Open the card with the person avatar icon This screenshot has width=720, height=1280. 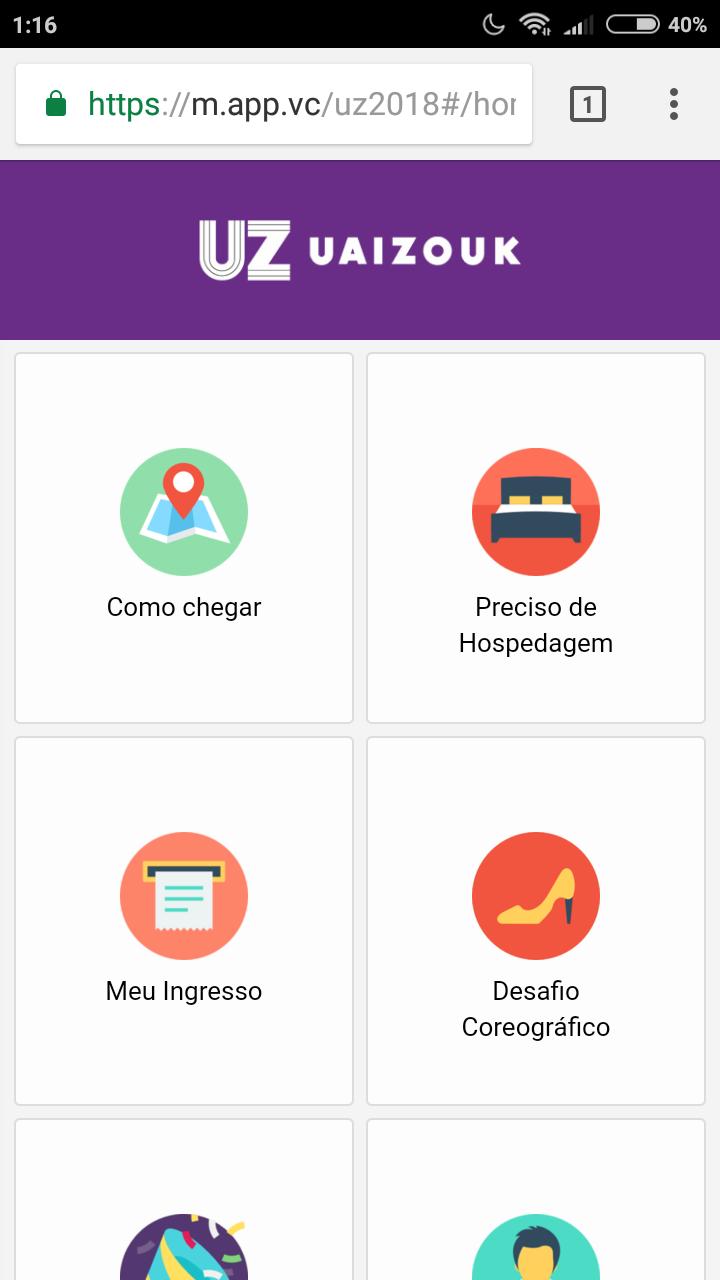tap(536, 1220)
